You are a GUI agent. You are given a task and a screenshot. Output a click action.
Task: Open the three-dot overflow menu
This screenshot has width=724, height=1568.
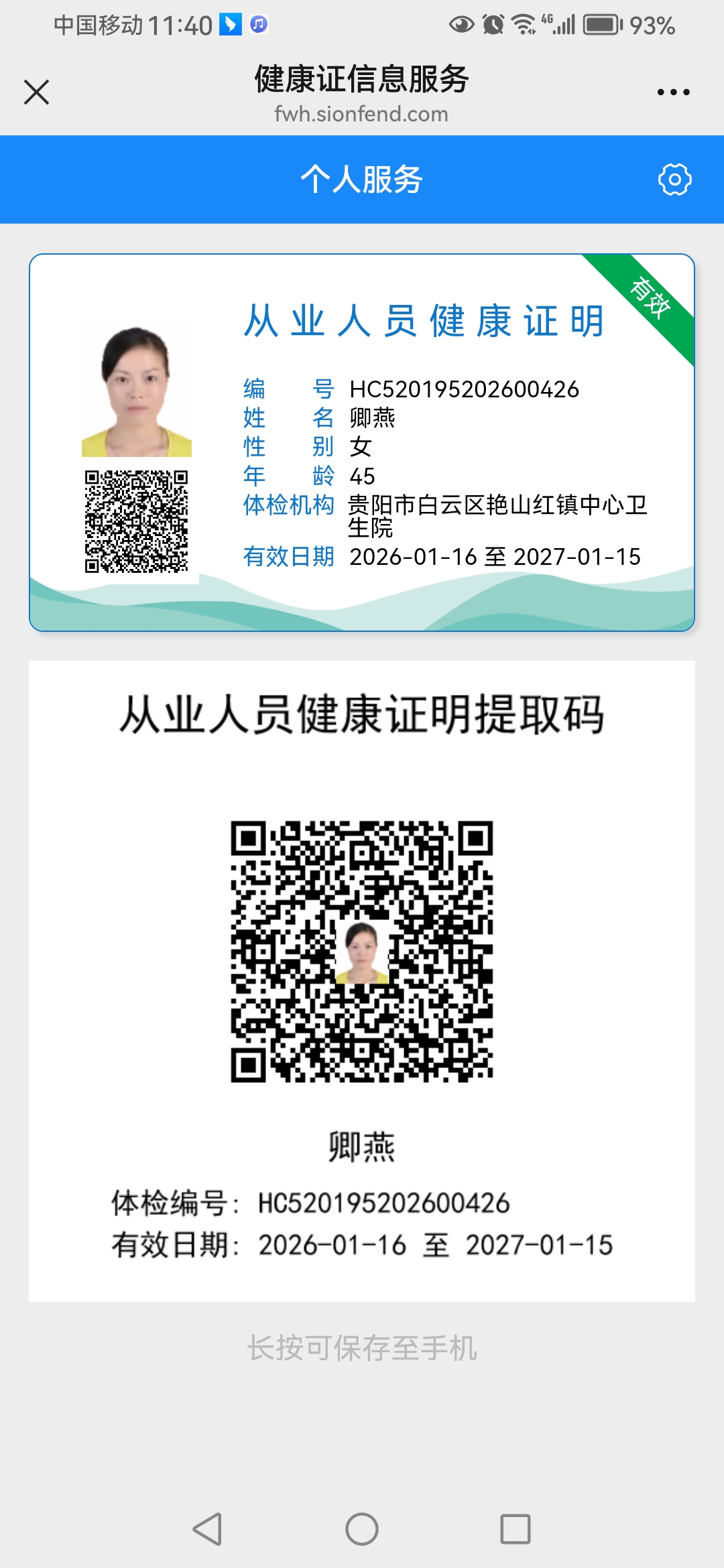click(673, 92)
